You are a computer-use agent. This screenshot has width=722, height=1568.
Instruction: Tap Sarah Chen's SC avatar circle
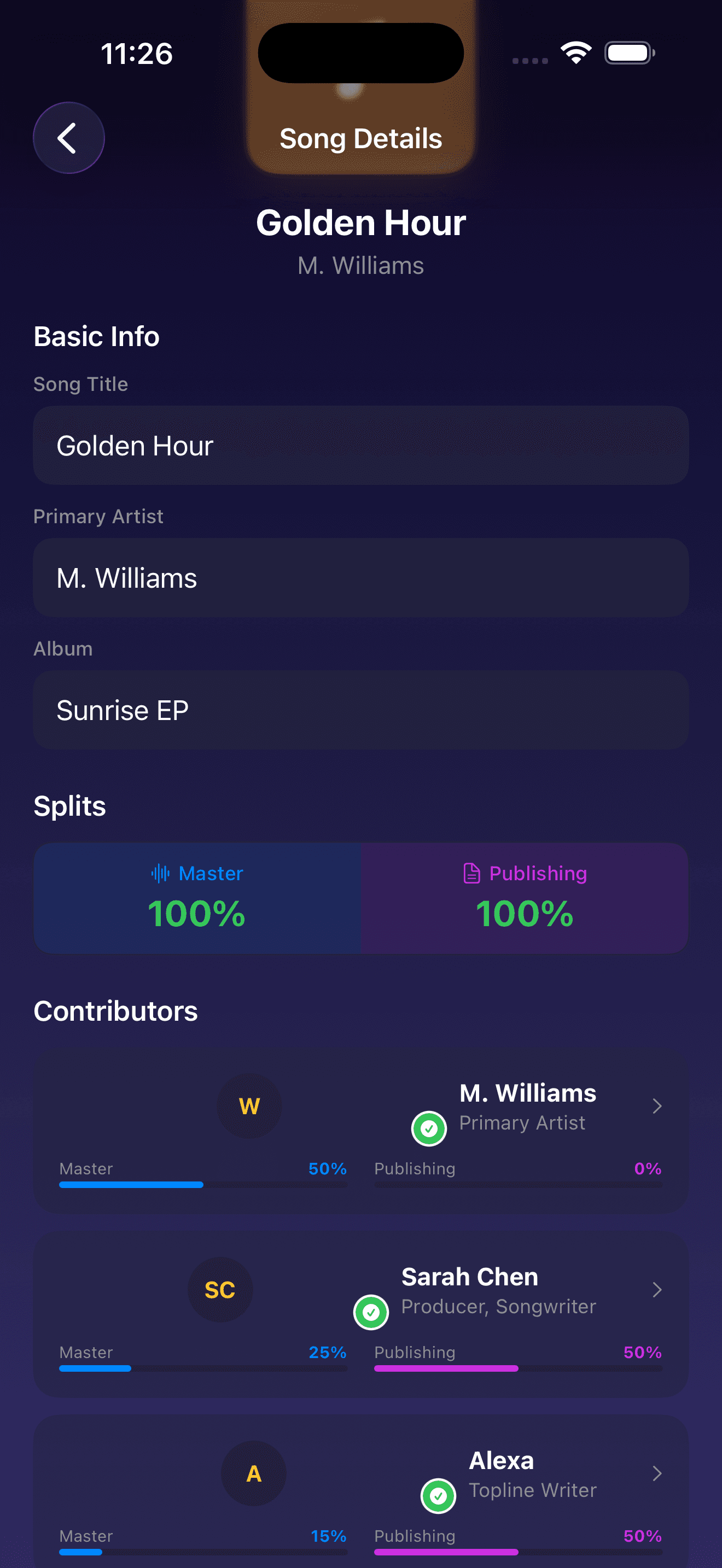tap(220, 1290)
